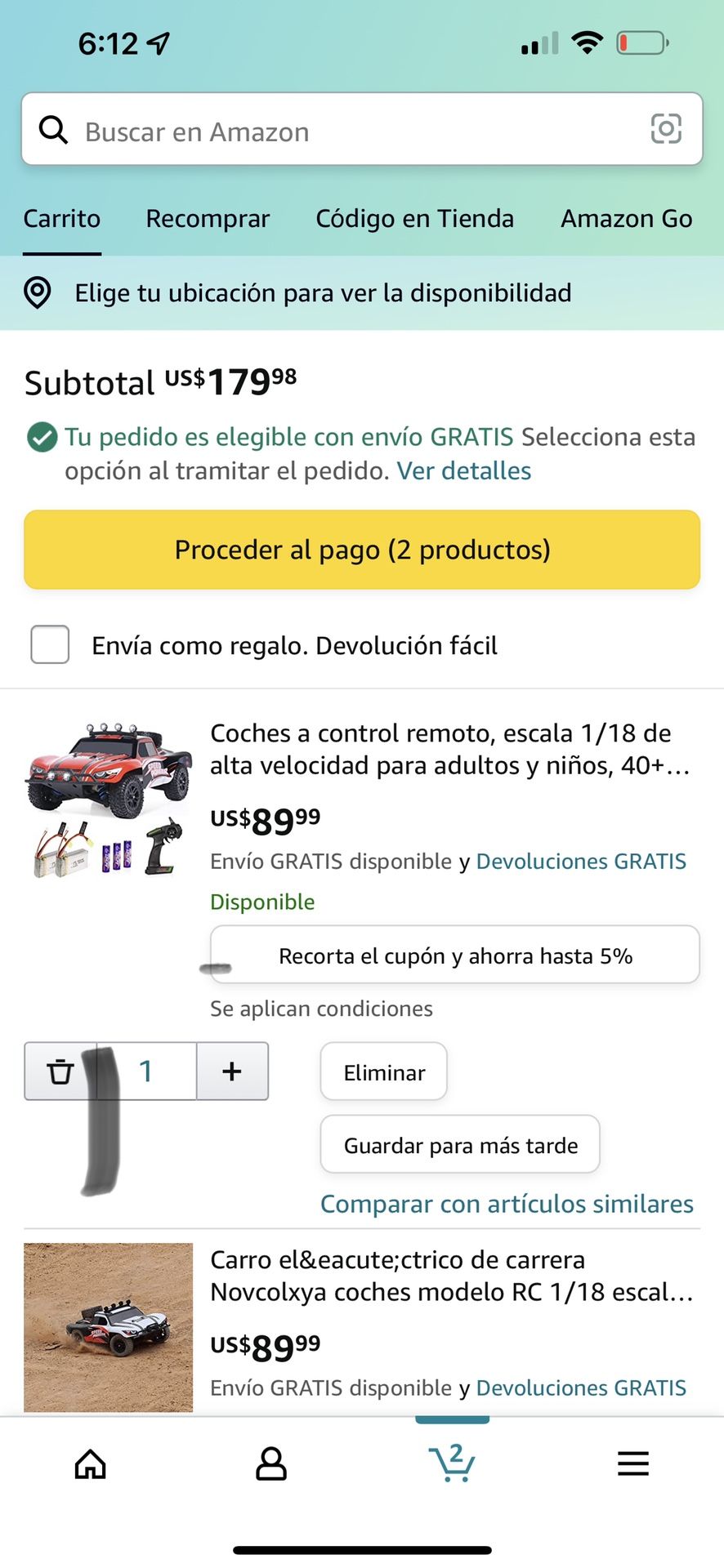The height and width of the screenshot is (1568, 724).
Task: Open the hamburger menu at bottom right
Action: coord(632,1464)
